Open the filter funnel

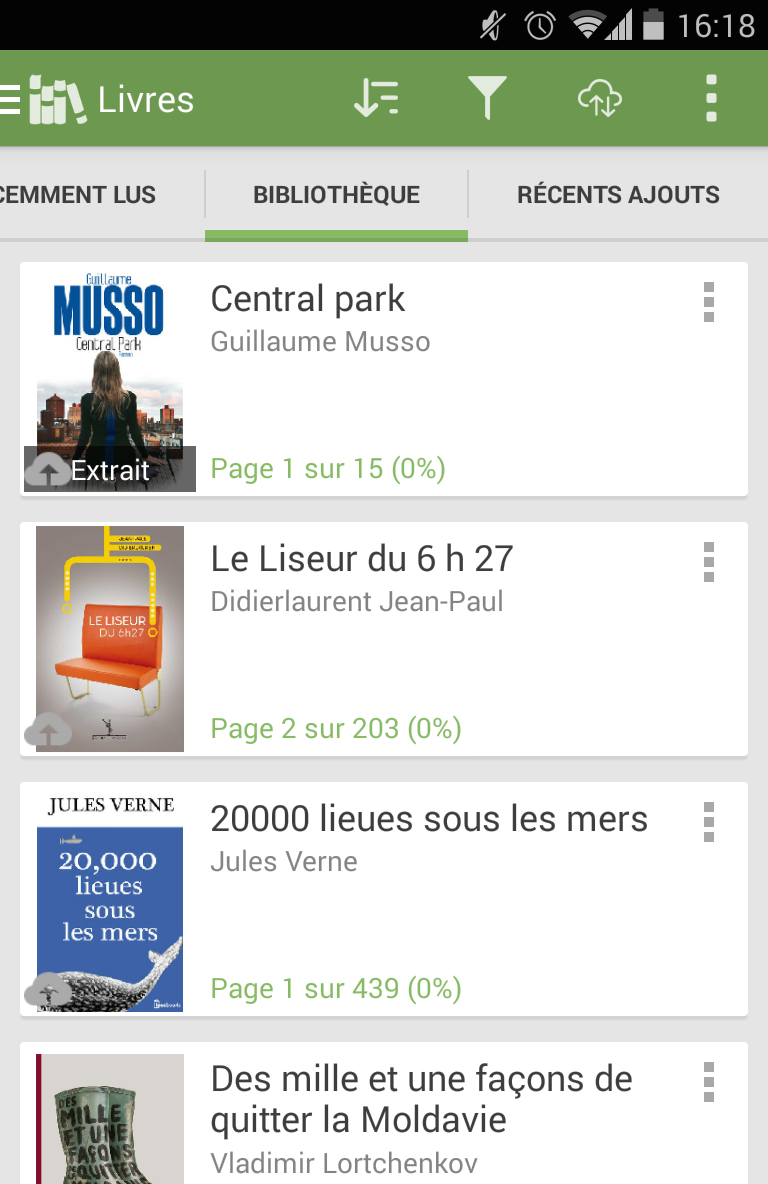pos(487,99)
